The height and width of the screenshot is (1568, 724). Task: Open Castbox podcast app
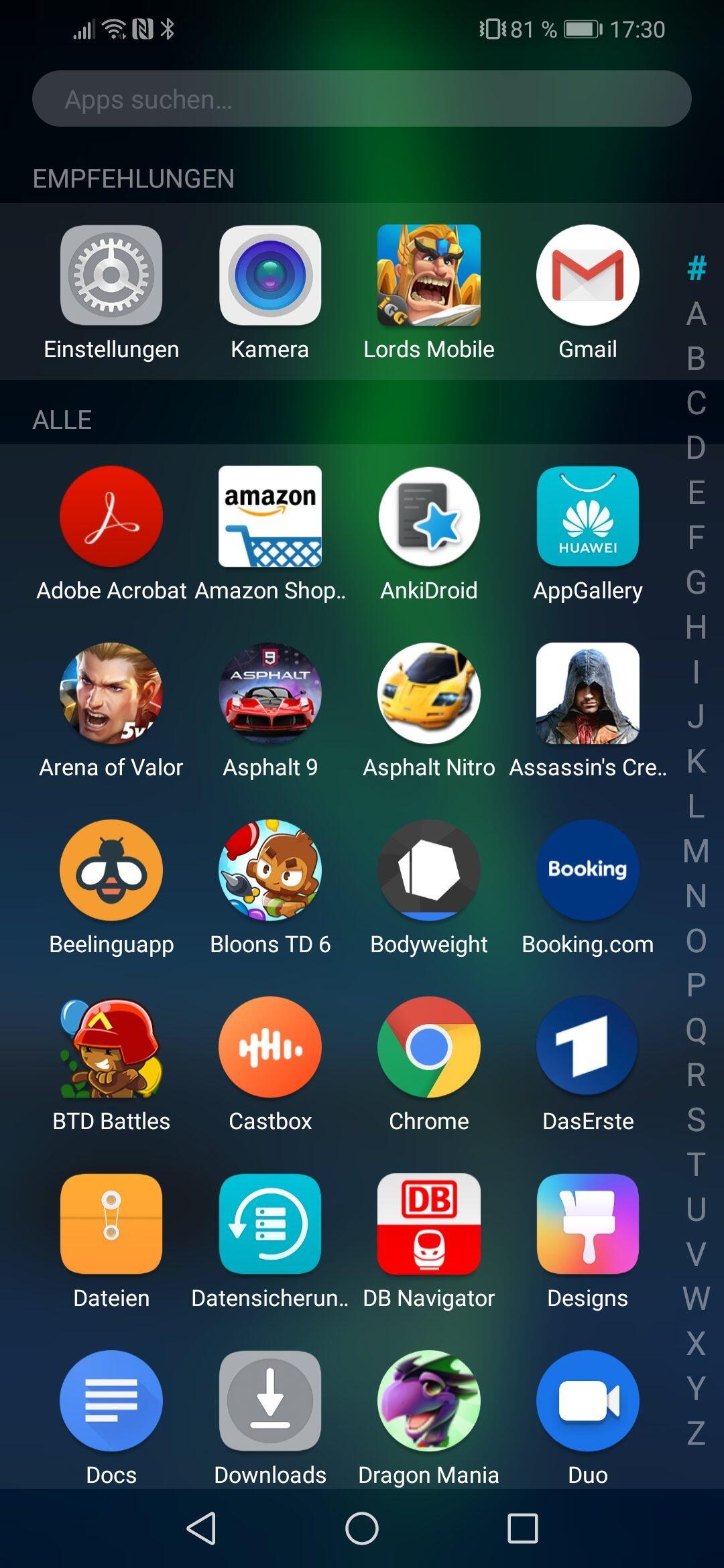point(270,1047)
